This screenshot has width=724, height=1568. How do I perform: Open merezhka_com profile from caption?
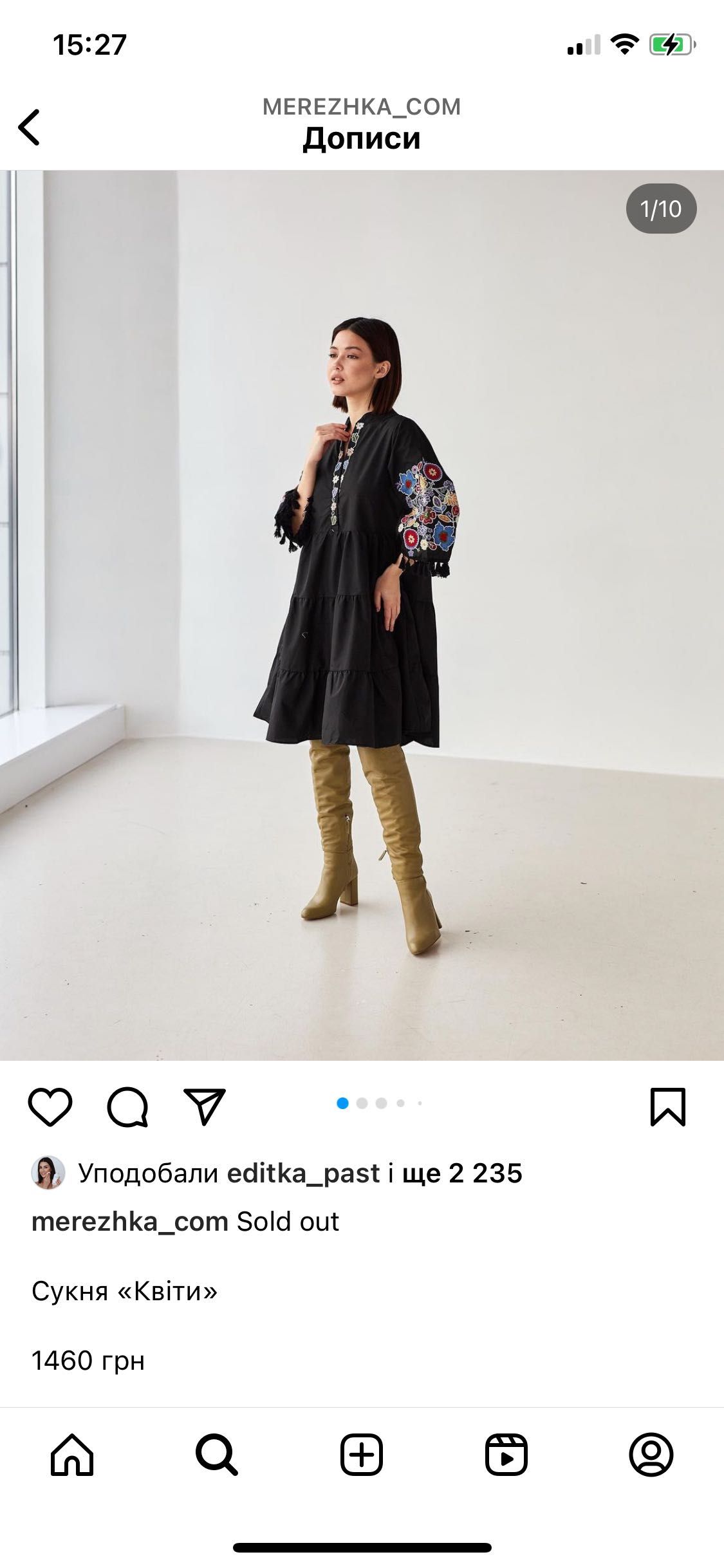(129, 1221)
